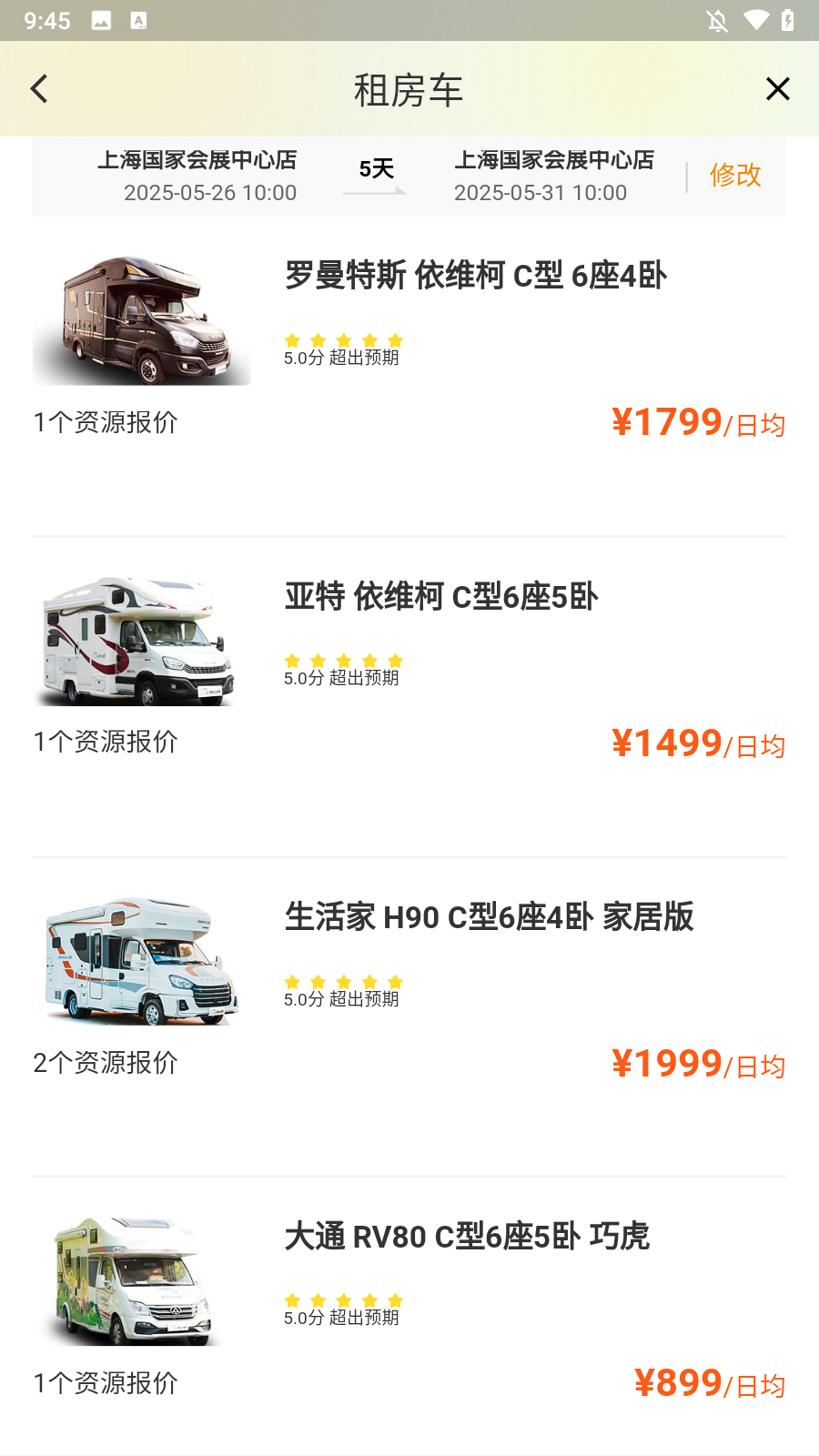
Task: Tap the muted notification icon in the status bar
Action: coord(718,20)
